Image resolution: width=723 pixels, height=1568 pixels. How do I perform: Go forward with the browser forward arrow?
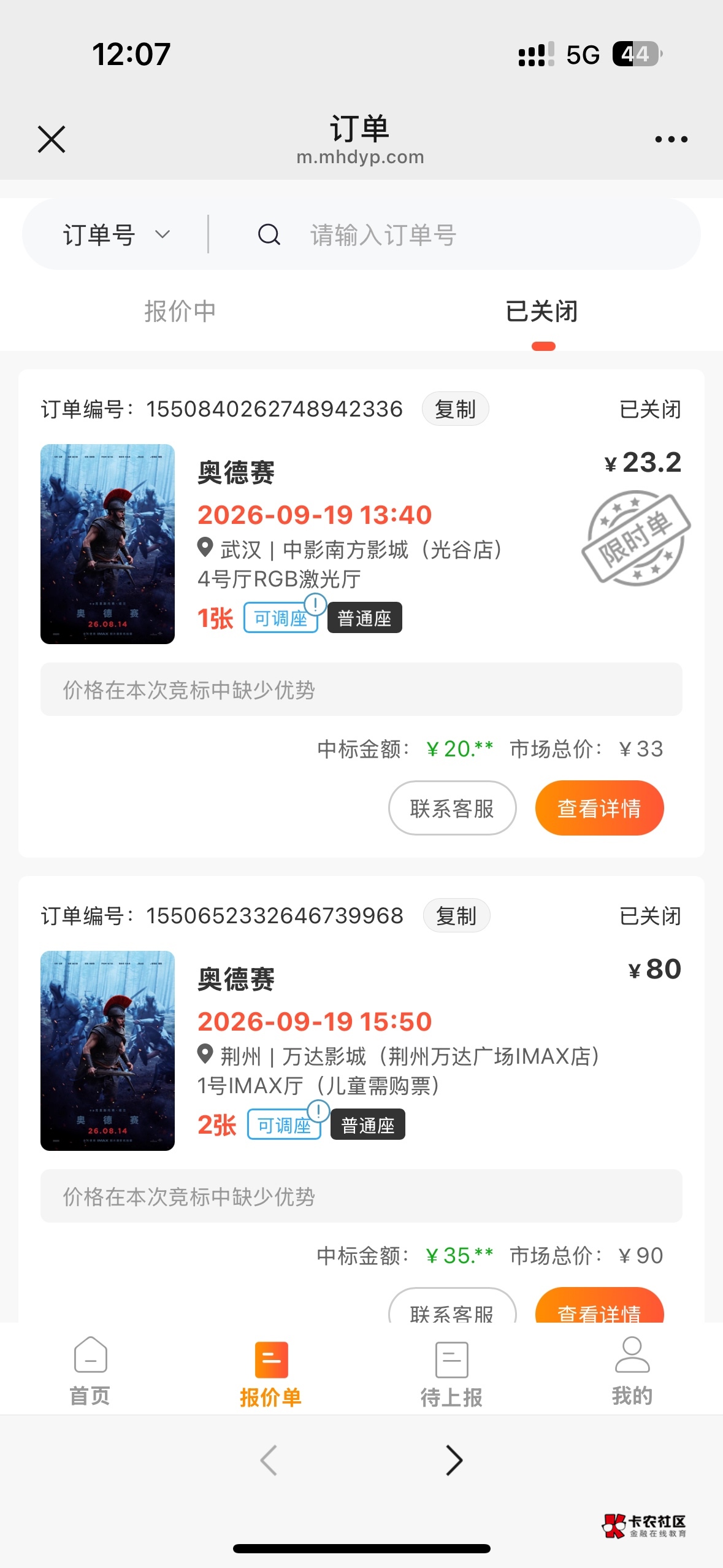coord(454,1460)
